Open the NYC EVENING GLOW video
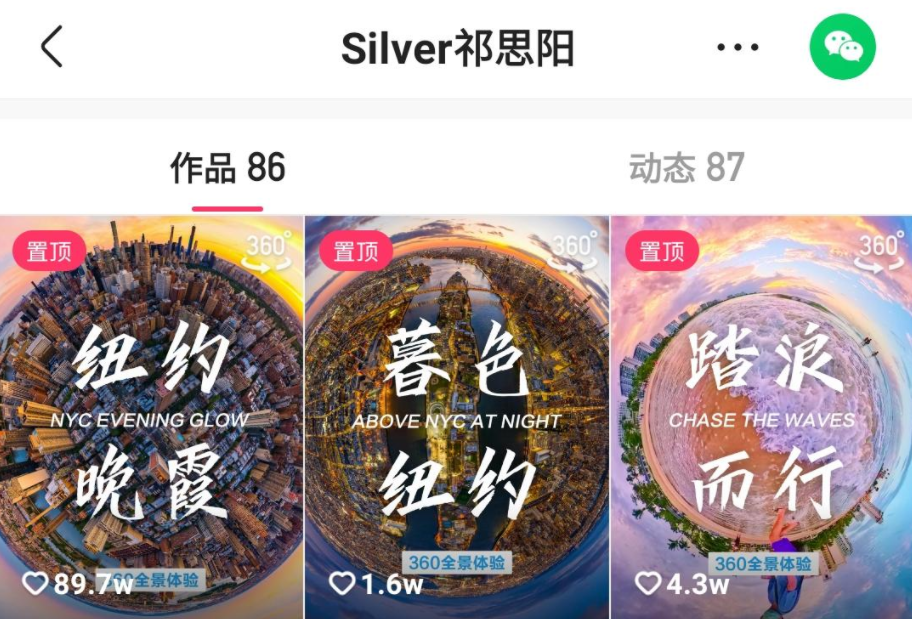The height and width of the screenshot is (619, 912). pyautogui.click(x=151, y=417)
